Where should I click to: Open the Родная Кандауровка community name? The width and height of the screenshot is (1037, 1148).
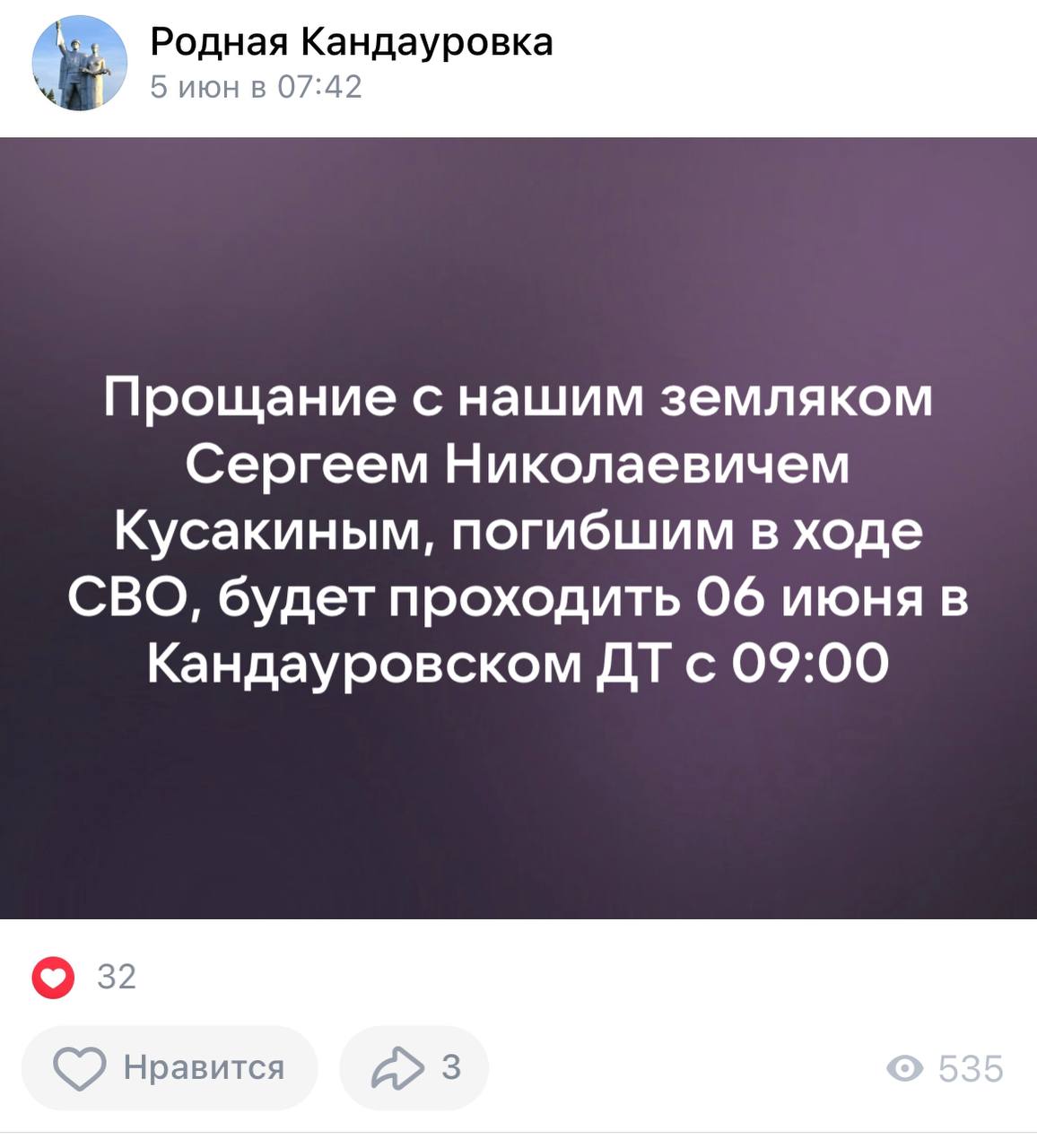tap(351, 42)
